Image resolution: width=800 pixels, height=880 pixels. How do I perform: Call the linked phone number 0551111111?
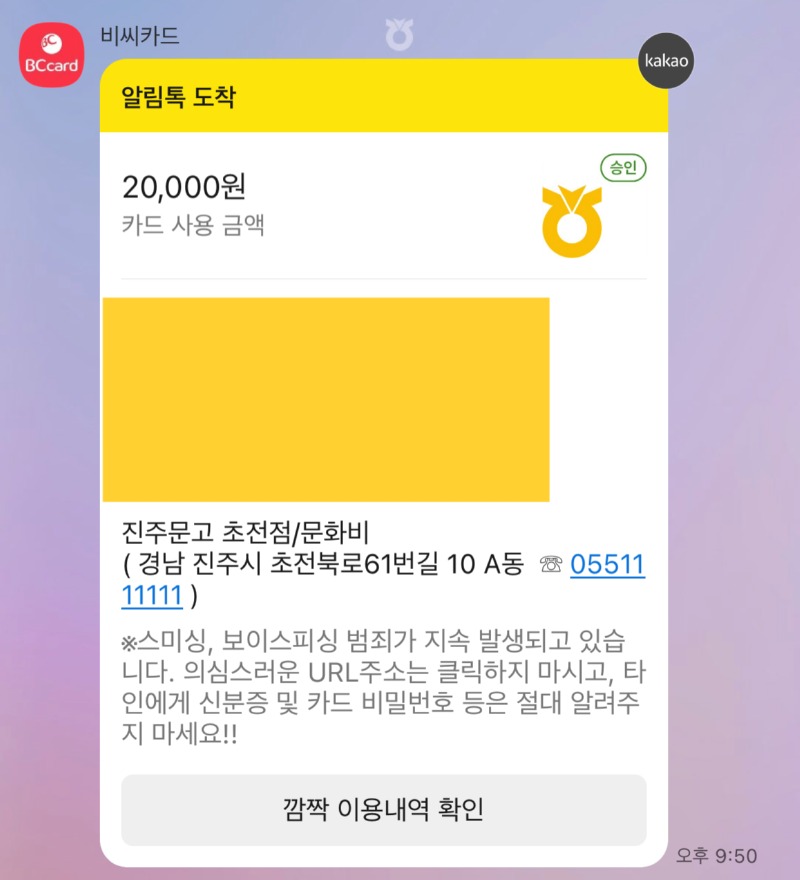tap(606, 566)
